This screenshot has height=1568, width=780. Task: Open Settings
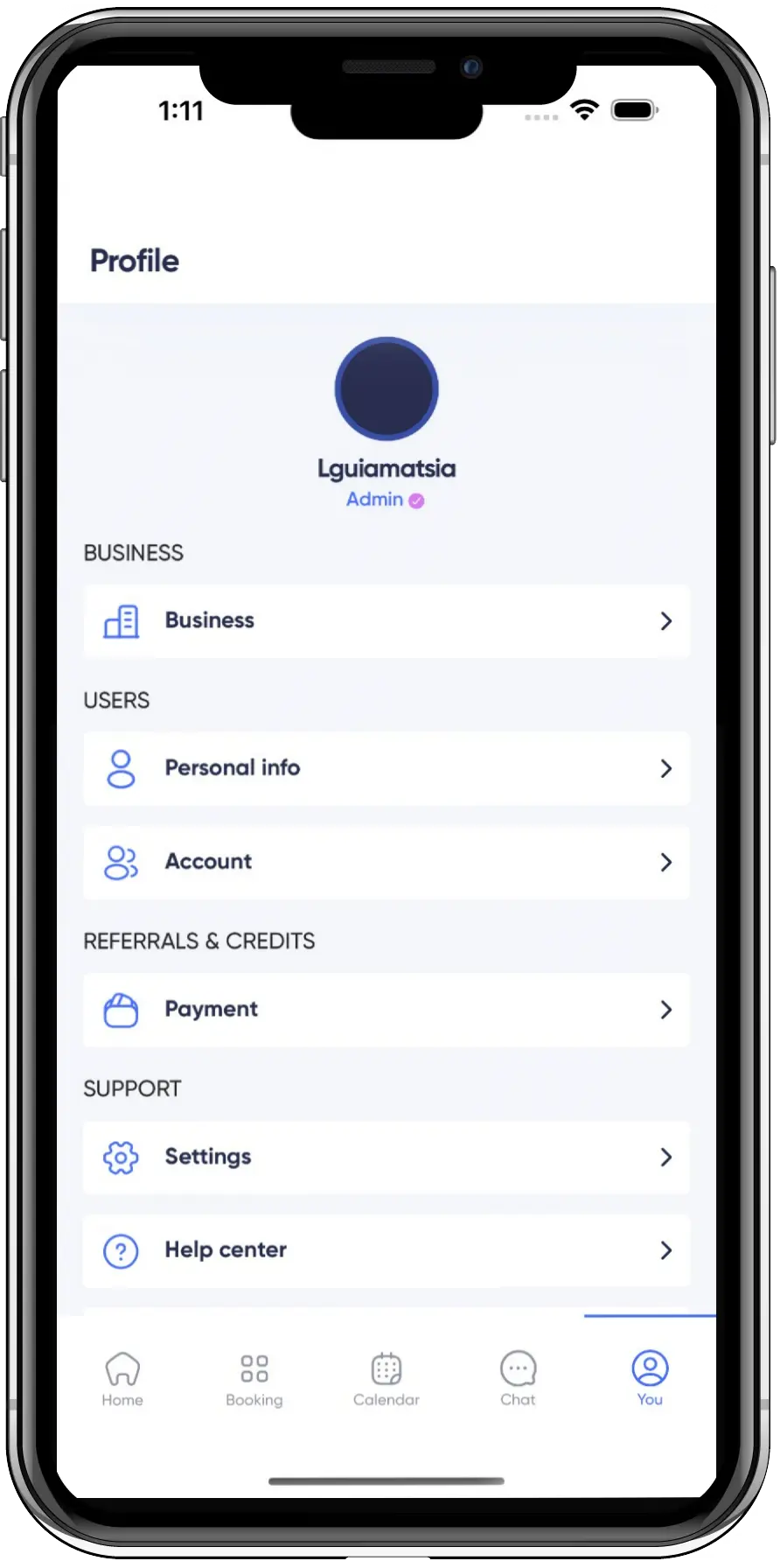point(386,1157)
